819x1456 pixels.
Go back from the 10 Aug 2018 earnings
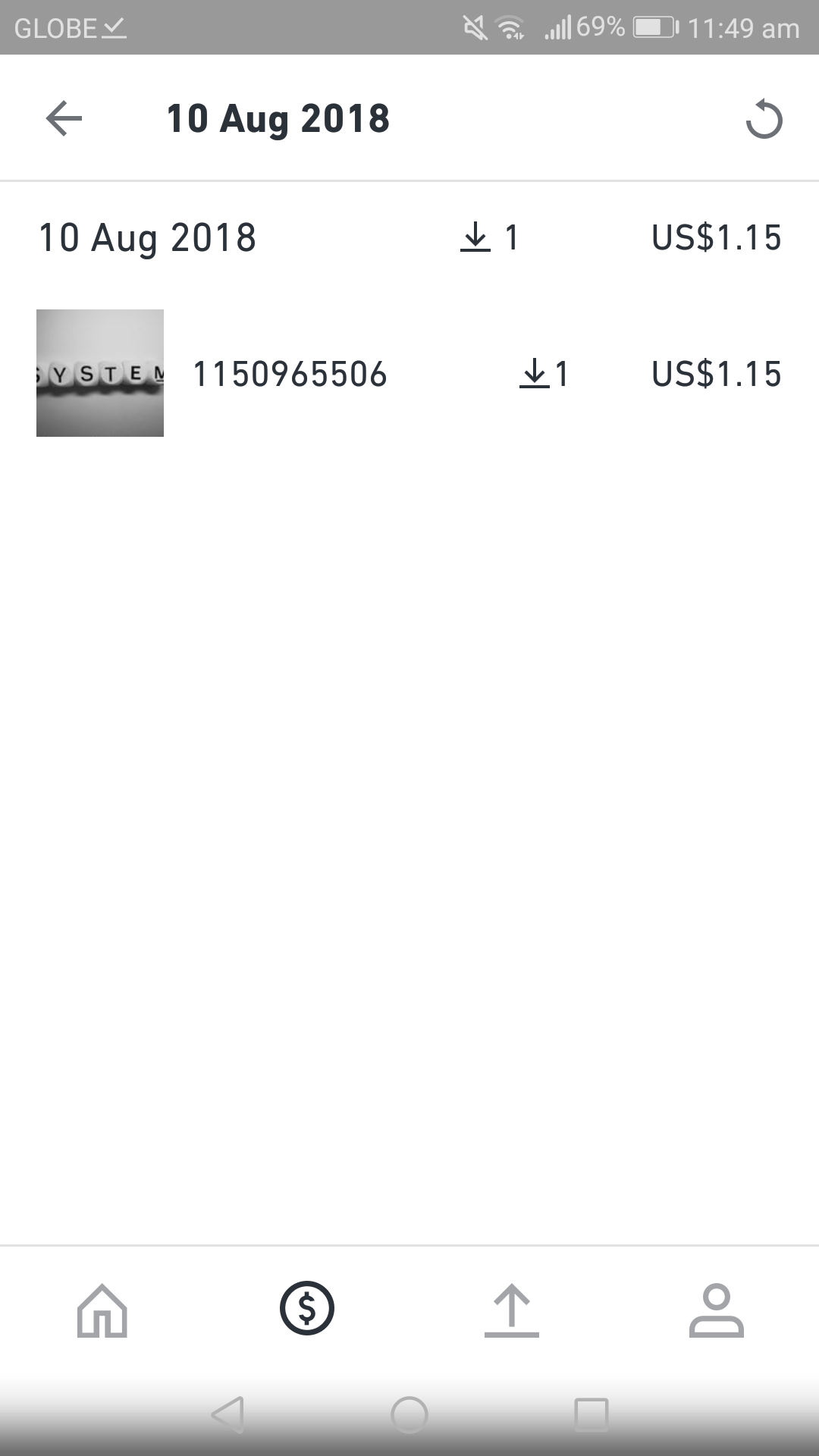click(64, 119)
